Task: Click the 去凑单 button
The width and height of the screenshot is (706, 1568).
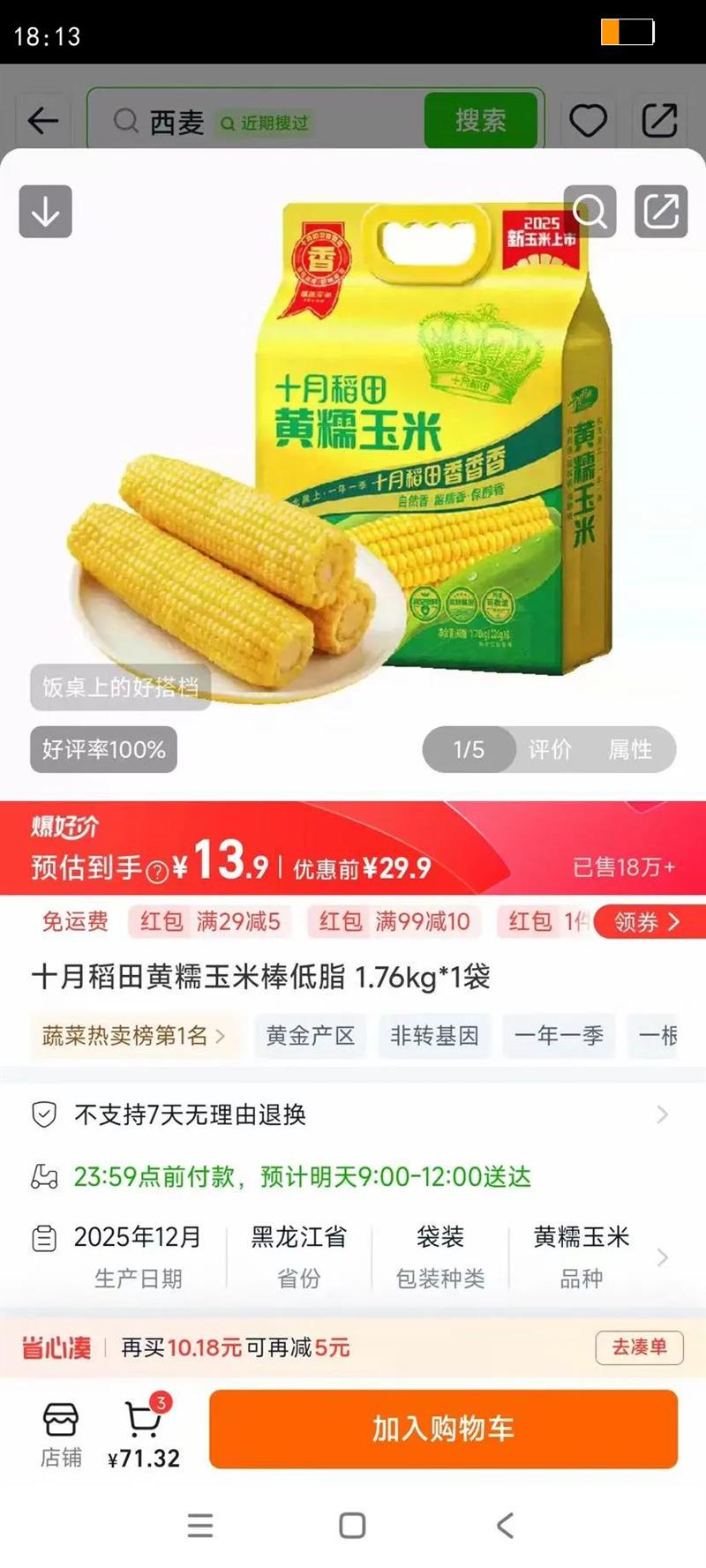Action: click(x=640, y=1348)
